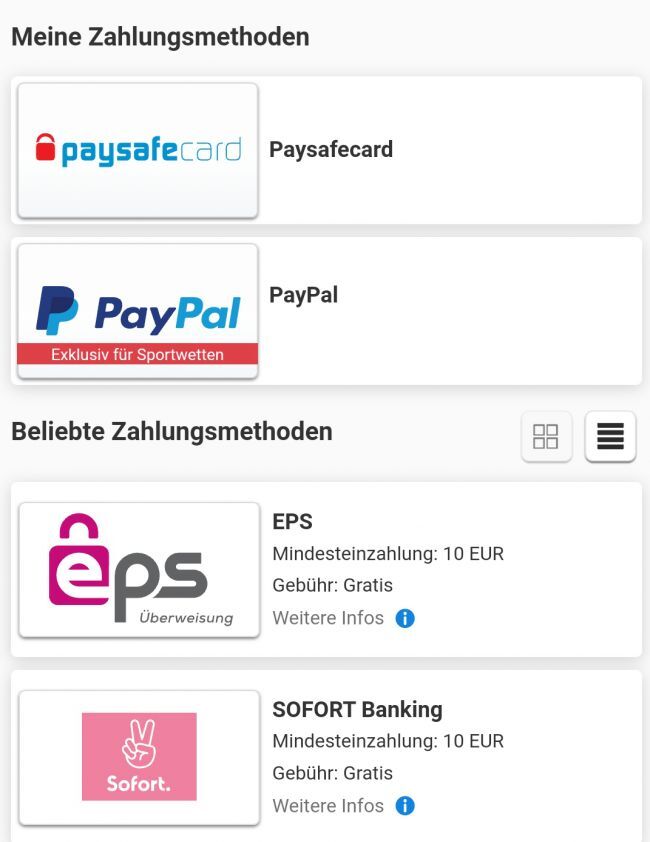
Task: Select Paysafecard payment method
Action: [138, 151]
